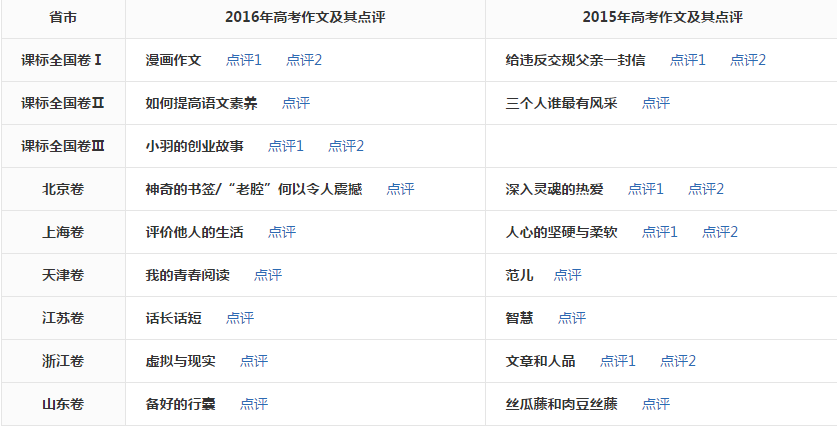Open 点评1 for 小羽的创业故事
Viewport: 837px width, 427px height.
click(286, 146)
